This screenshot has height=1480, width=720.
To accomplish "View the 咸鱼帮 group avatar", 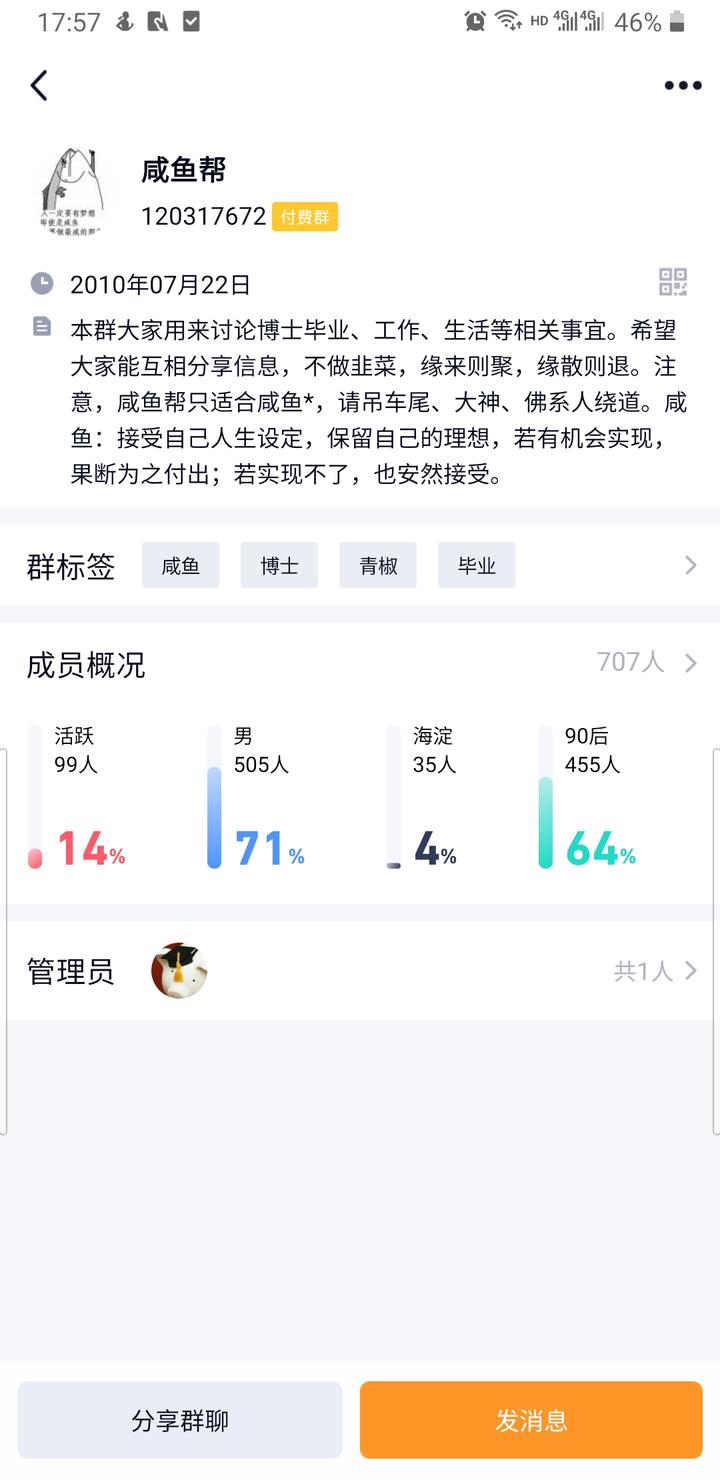I will [x=71, y=192].
